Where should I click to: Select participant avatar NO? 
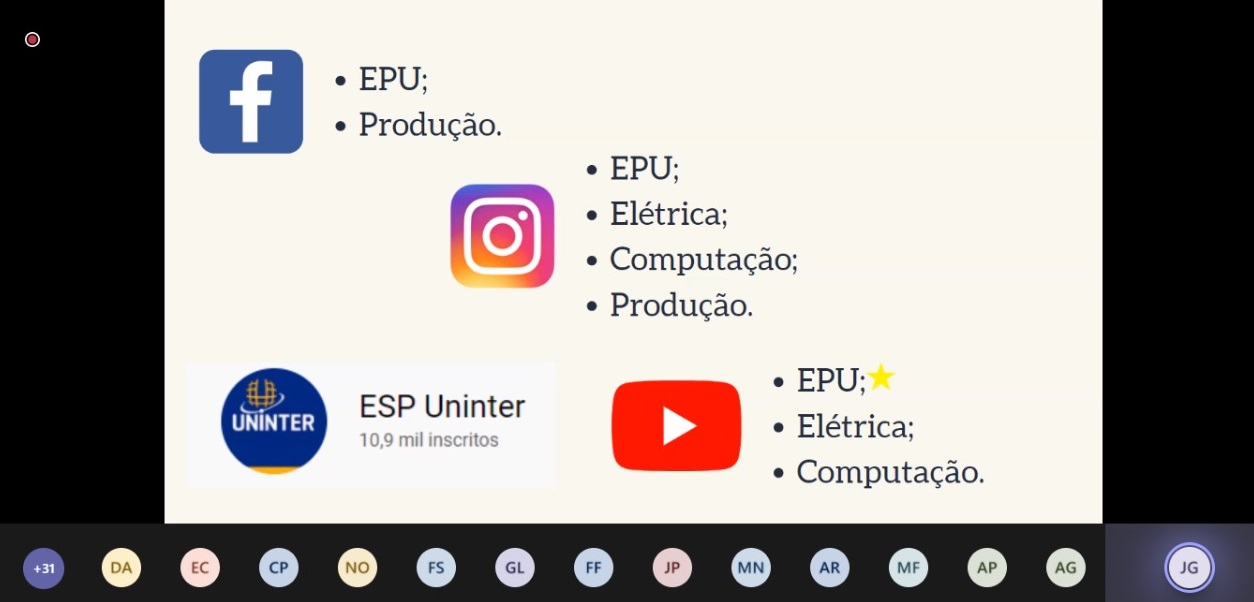click(357, 568)
